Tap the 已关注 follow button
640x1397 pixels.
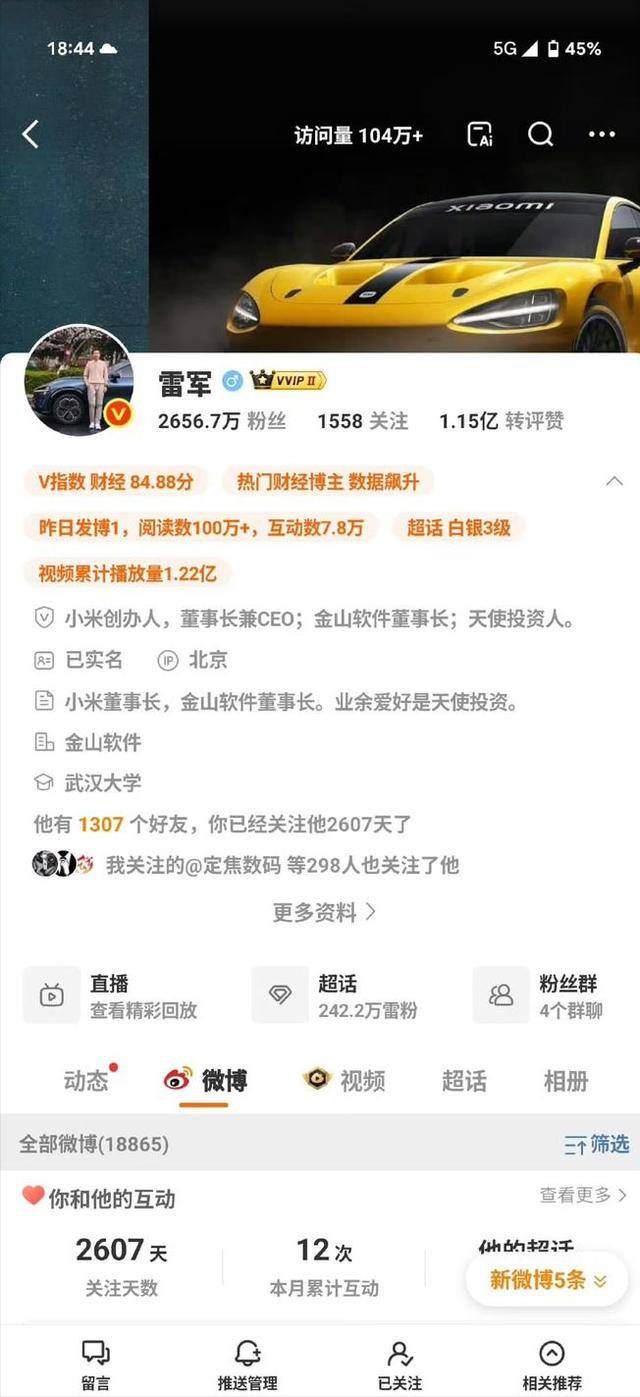point(399,1365)
